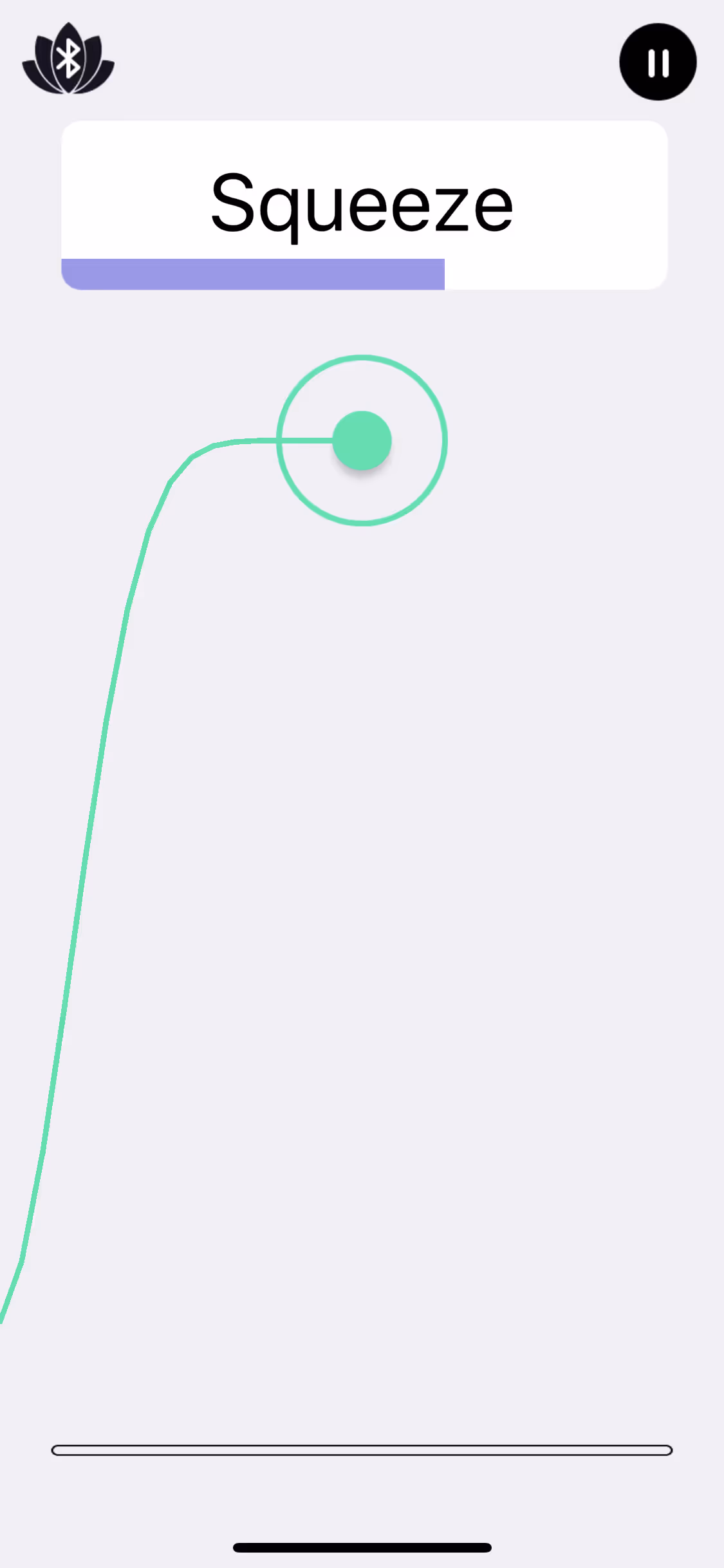This screenshot has width=724, height=1568.
Task: Tap the outlined horizontal bar near the bottom
Action: tap(362, 1450)
